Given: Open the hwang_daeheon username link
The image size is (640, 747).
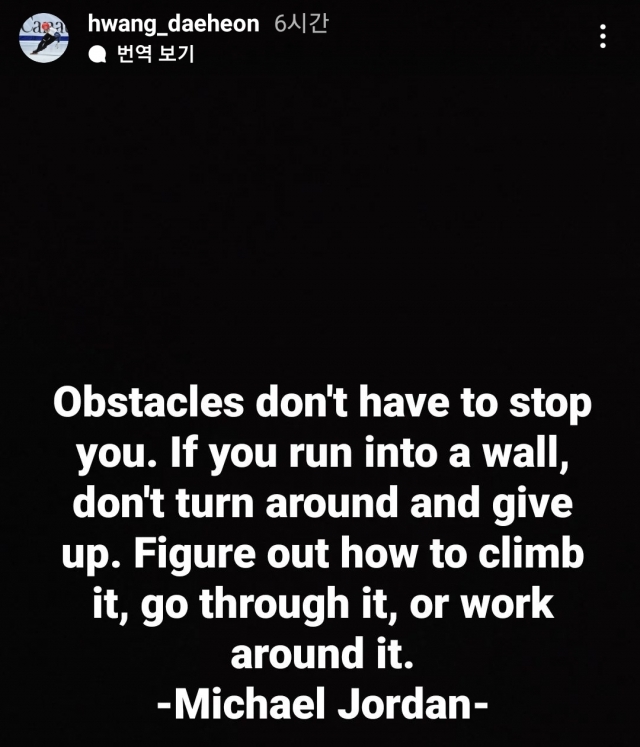Looking at the screenshot, I should pos(173,23).
